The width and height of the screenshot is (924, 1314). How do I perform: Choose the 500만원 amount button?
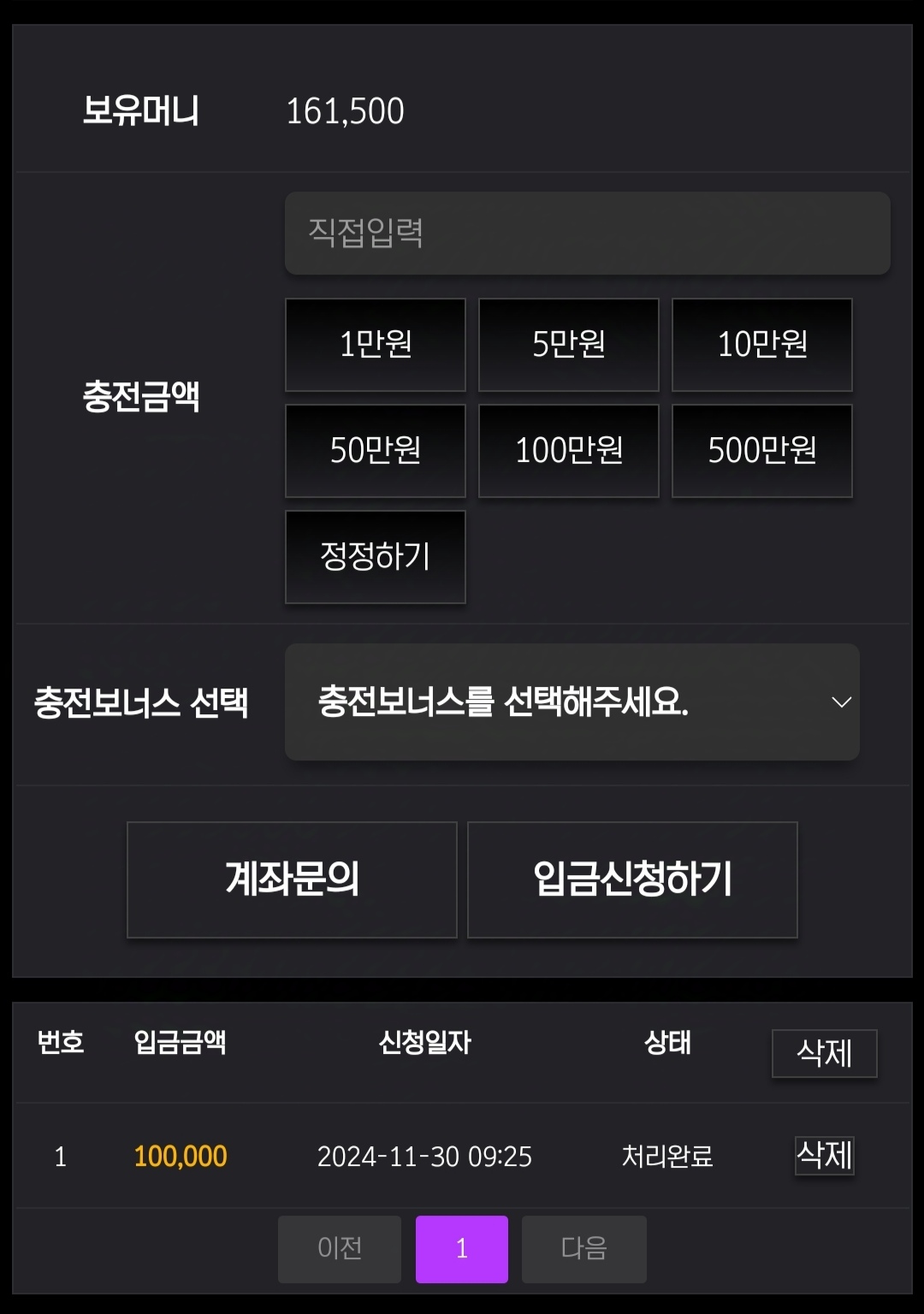(761, 450)
